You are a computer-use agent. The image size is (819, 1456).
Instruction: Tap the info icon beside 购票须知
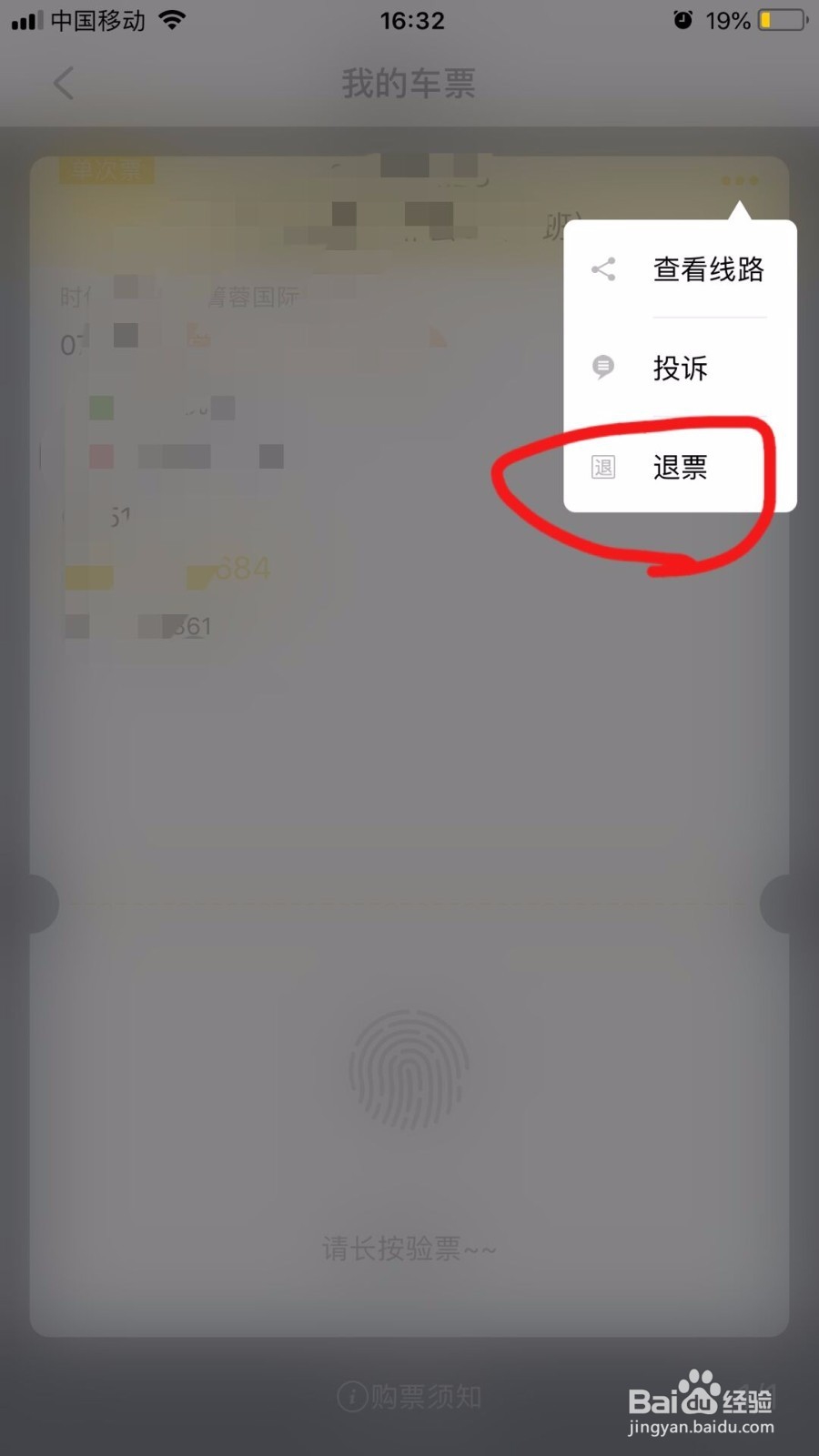coord(350,1397)
